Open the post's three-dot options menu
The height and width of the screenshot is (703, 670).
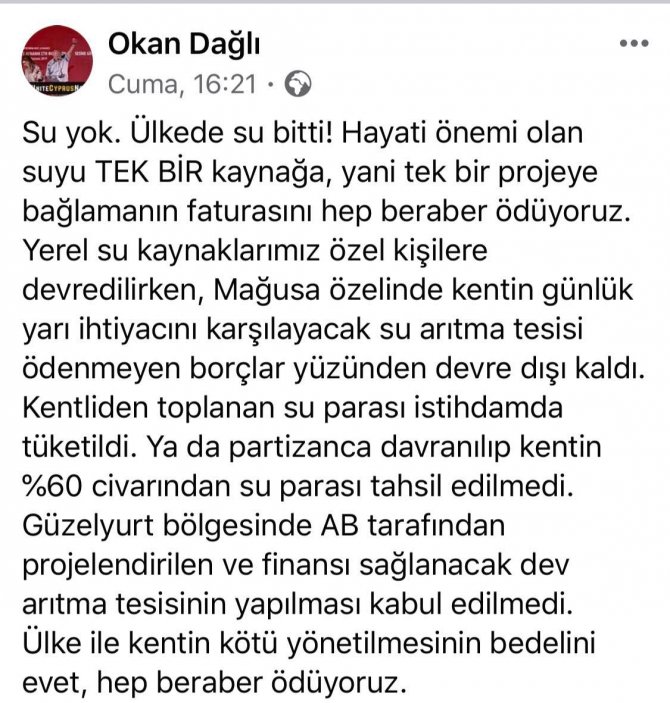point(633,45)
